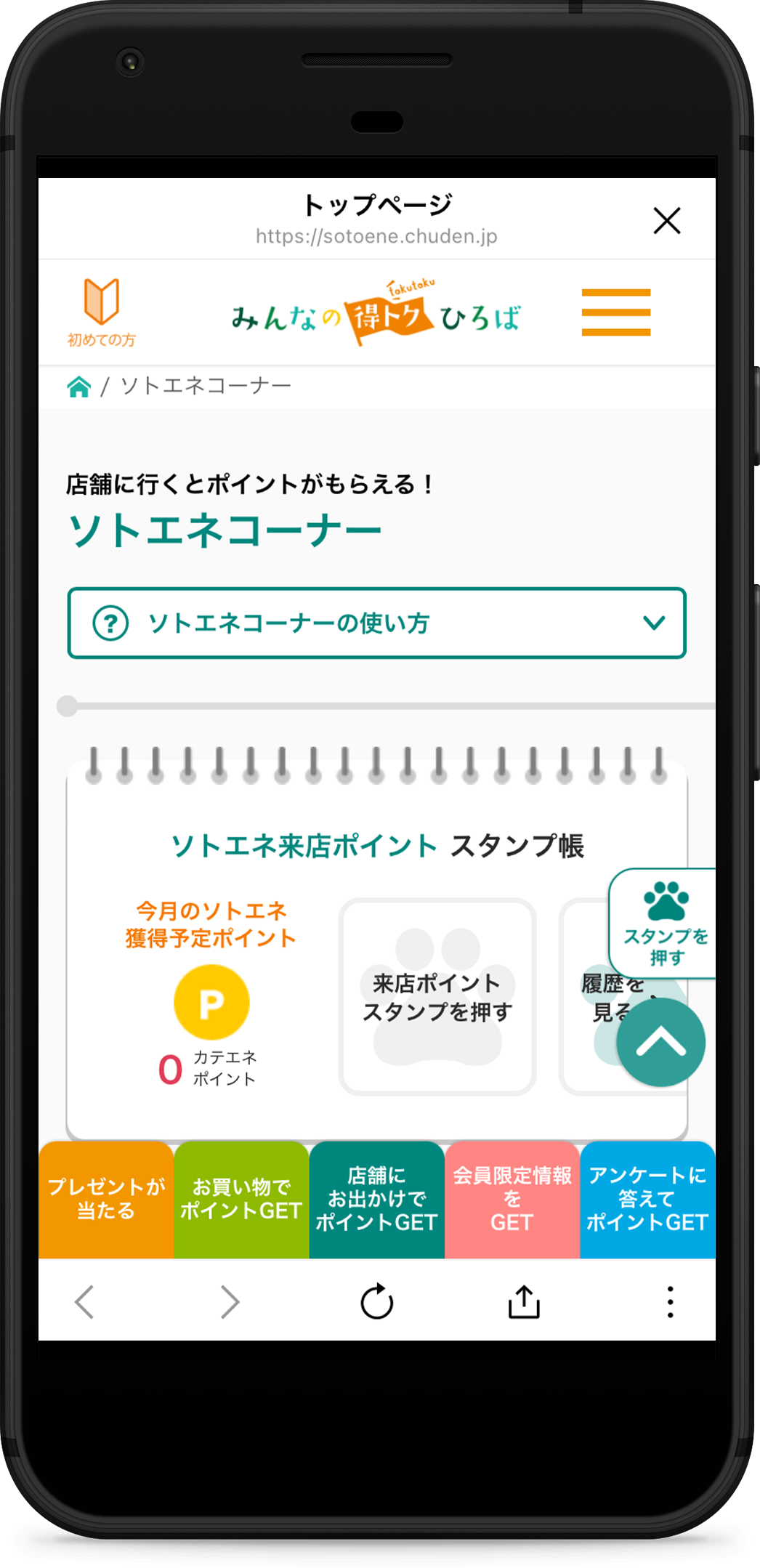Screen dimensions: 760x1568
Task: Go forward in browser history
Action: tap(230, 1301)
